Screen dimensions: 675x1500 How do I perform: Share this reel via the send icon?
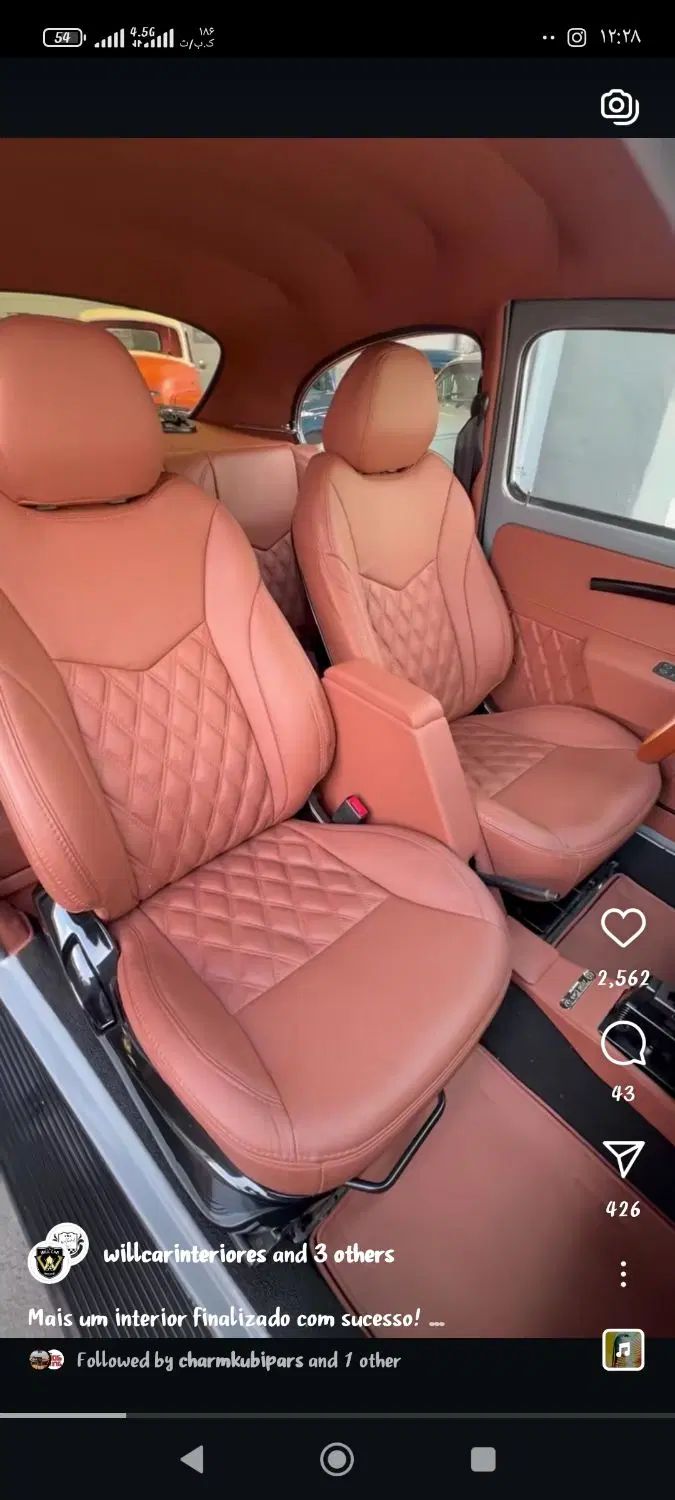(623, 1160)
